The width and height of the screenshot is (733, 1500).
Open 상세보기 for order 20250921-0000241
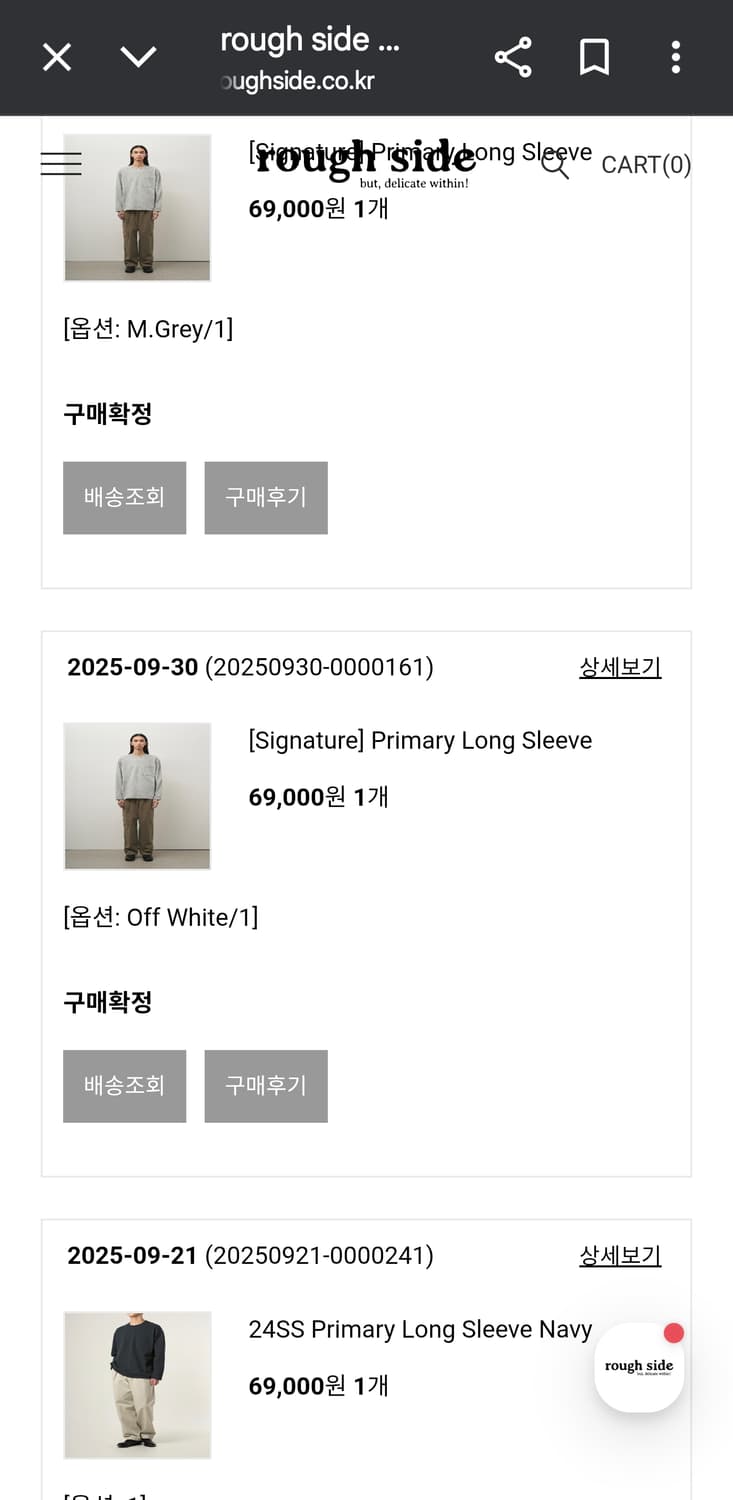[x=619, y=1255]
